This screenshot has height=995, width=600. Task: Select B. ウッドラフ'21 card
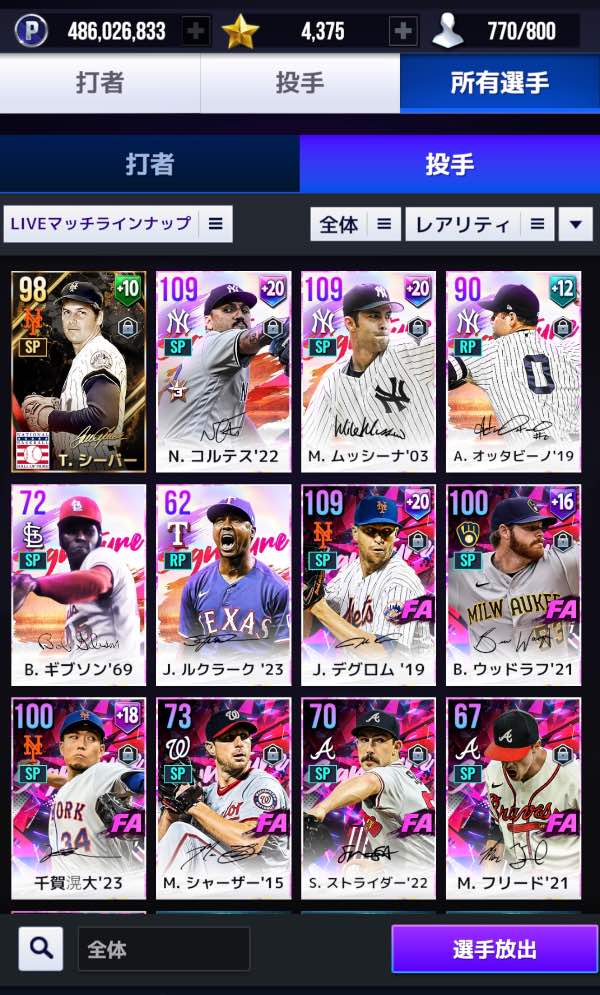(x=513, y=585)
